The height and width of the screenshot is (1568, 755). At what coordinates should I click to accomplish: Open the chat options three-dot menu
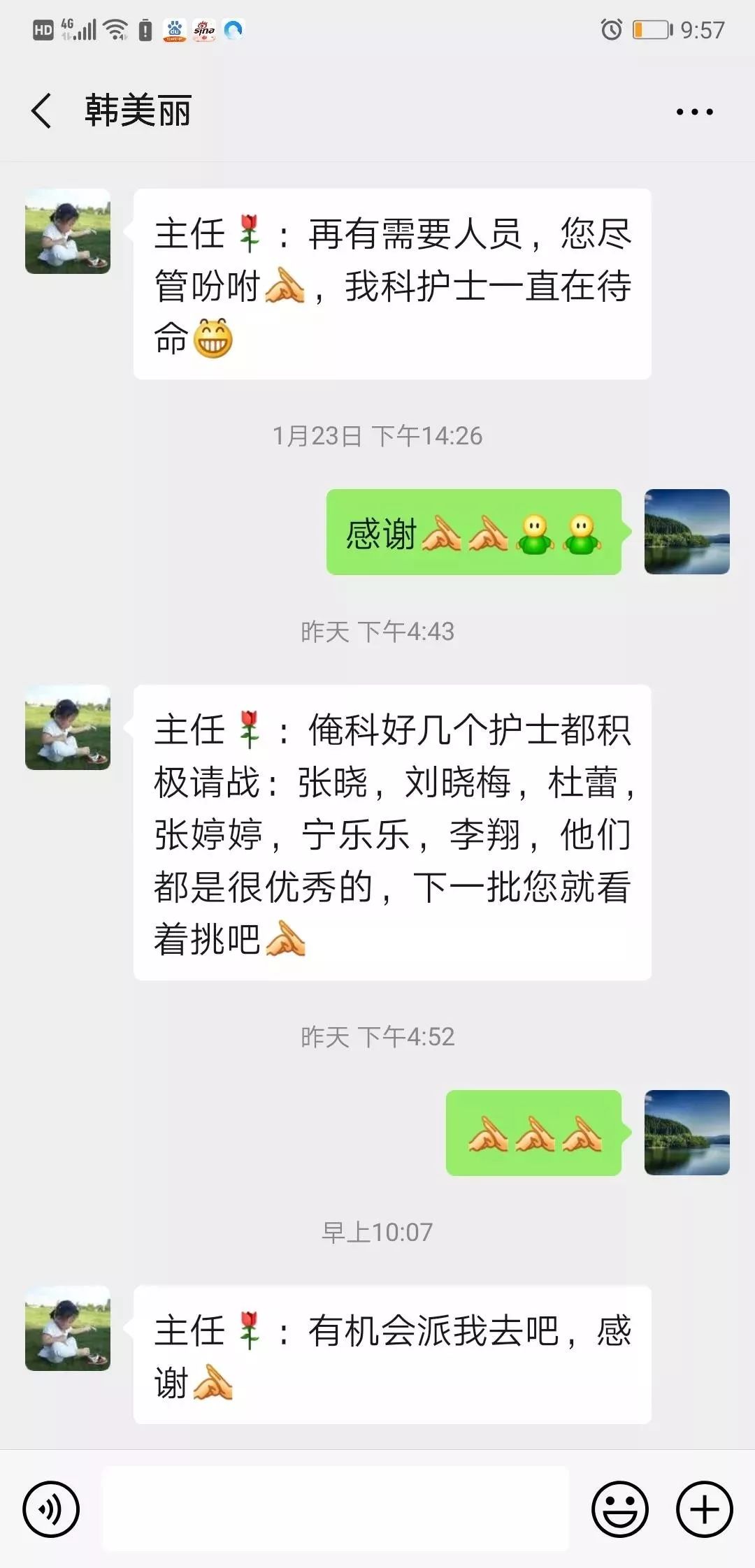coord(694,112)
